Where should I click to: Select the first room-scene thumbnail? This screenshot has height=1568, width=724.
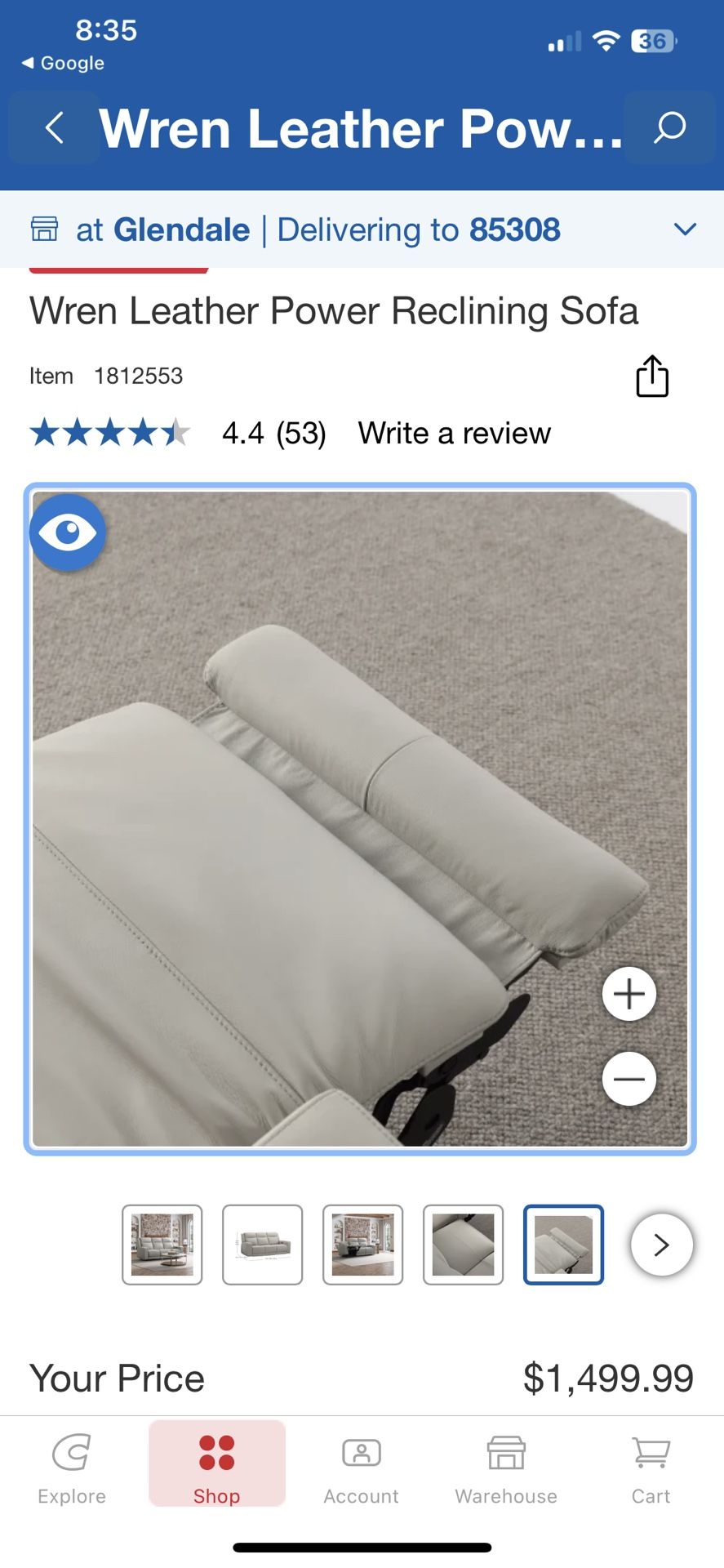(x=162, y=1245)
